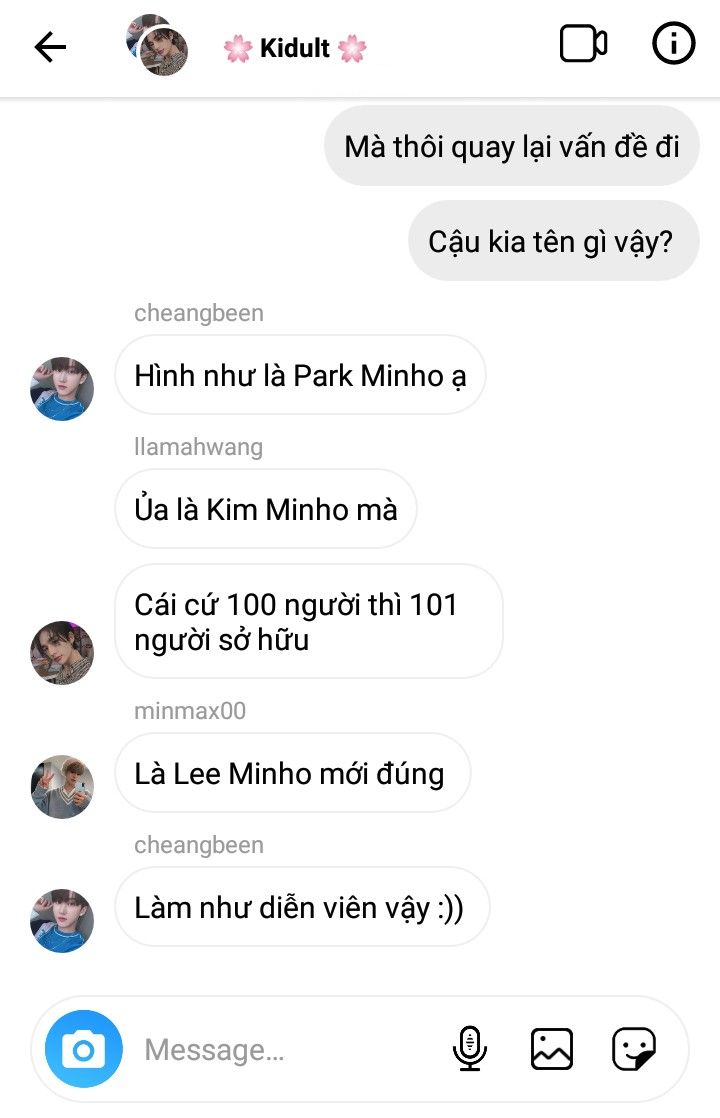
Task: Open avatar next to 'Làm như diễn viên vậy'
Action: tap(62, 920)
